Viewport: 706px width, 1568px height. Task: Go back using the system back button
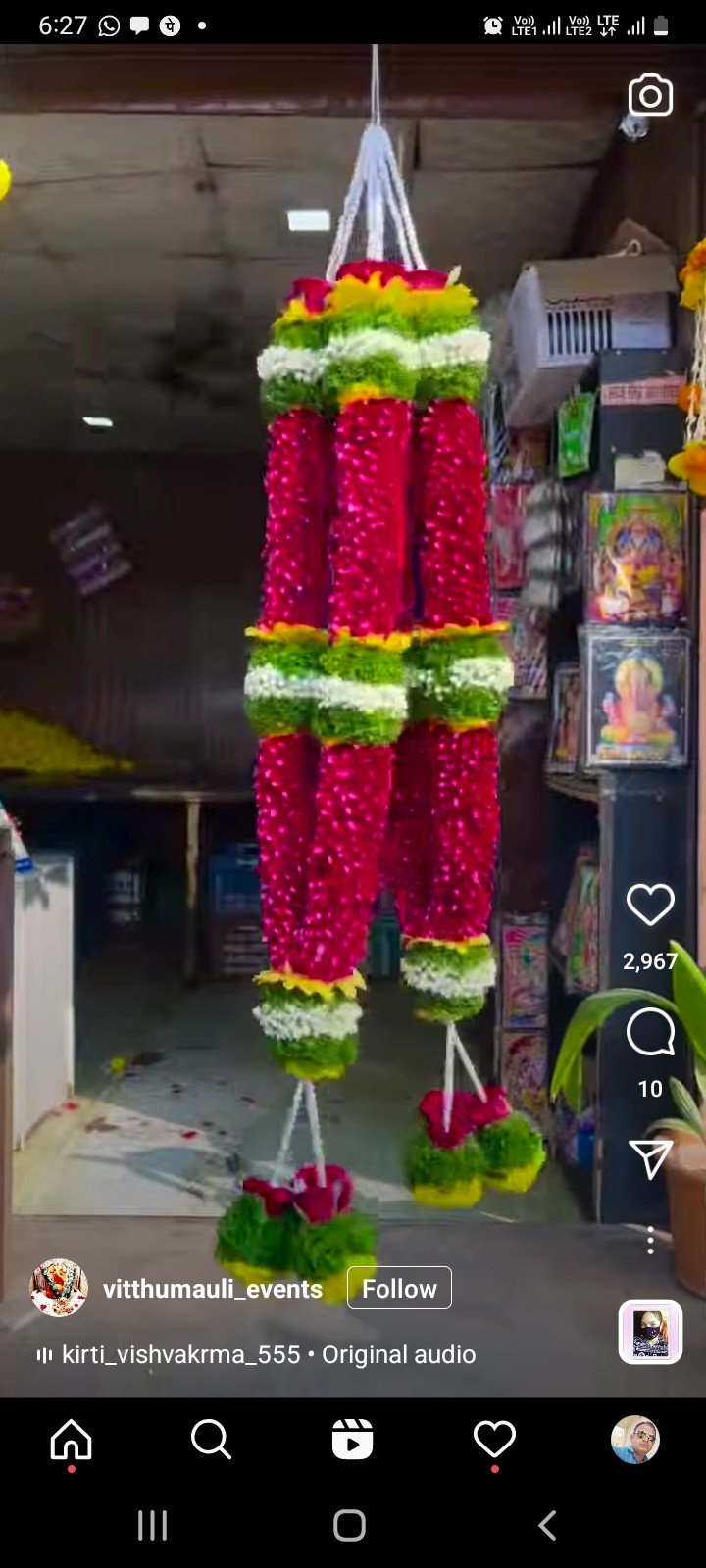547,1525
